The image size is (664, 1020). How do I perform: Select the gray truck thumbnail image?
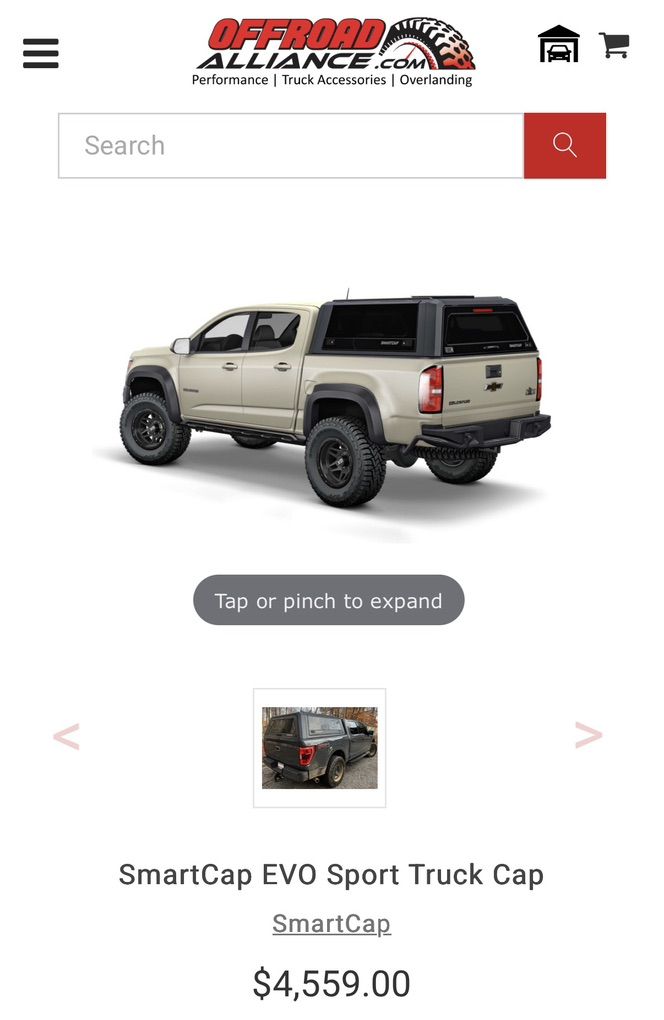pos(319,747)
